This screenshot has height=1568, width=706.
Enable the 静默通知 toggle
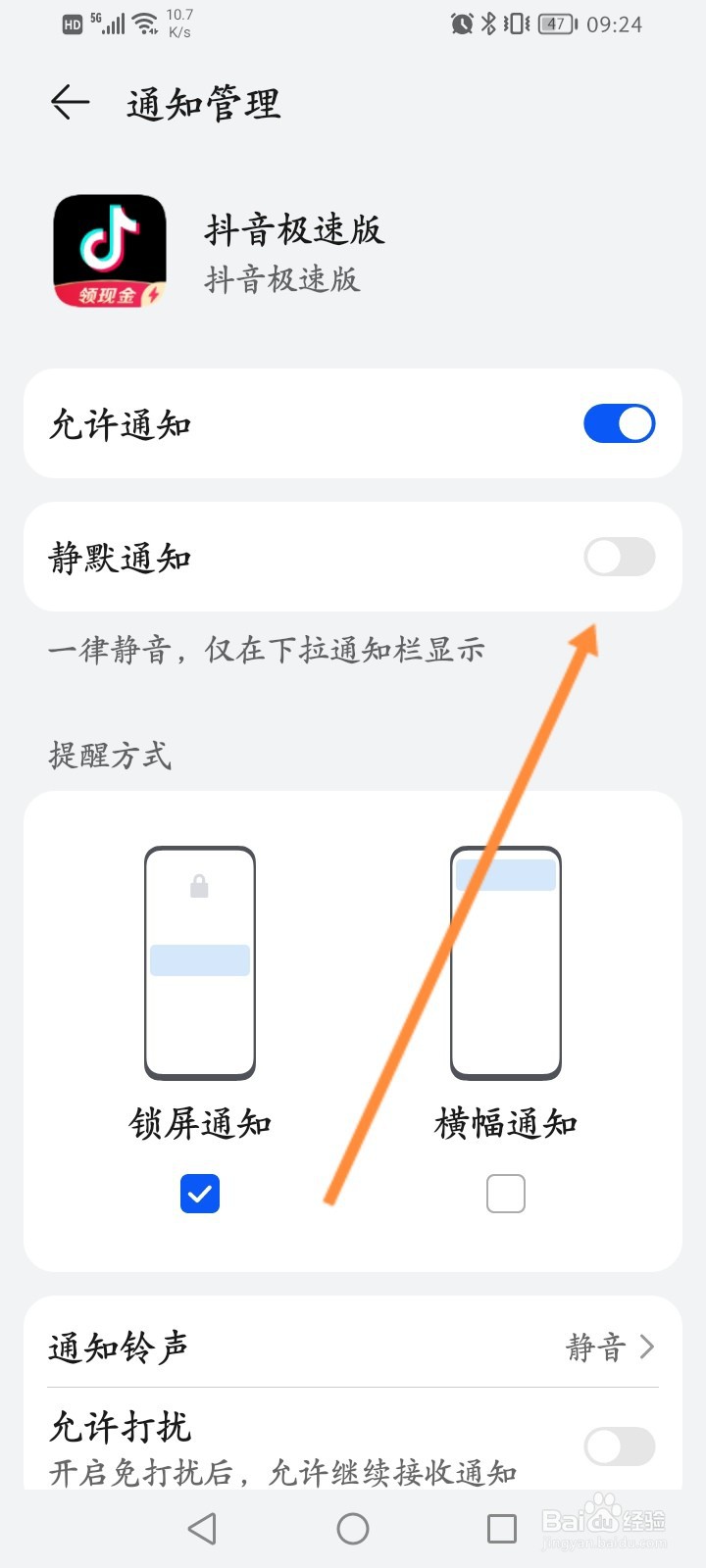click(619, 557)
